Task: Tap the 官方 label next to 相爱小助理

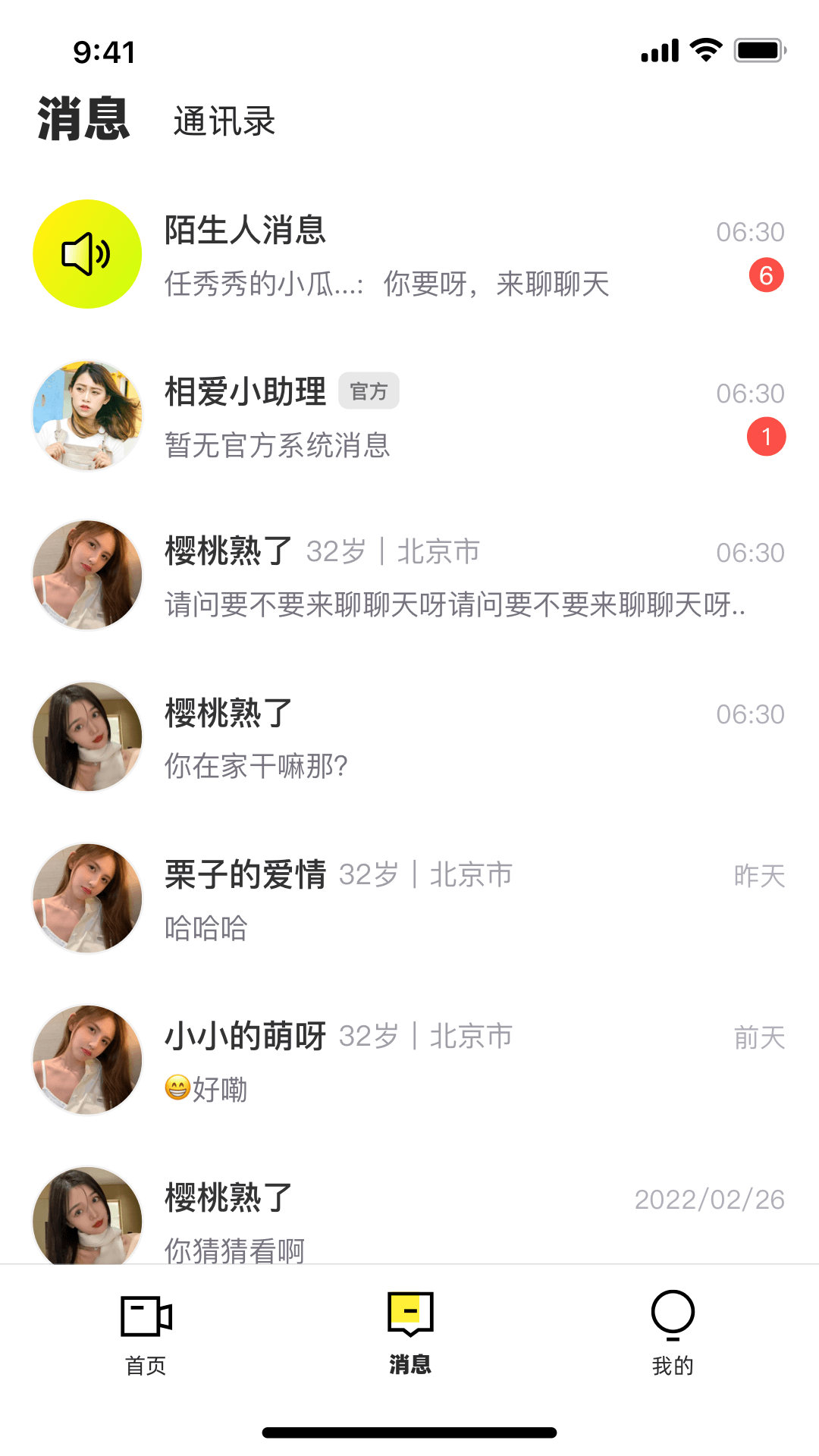Action: click(369, 391)
